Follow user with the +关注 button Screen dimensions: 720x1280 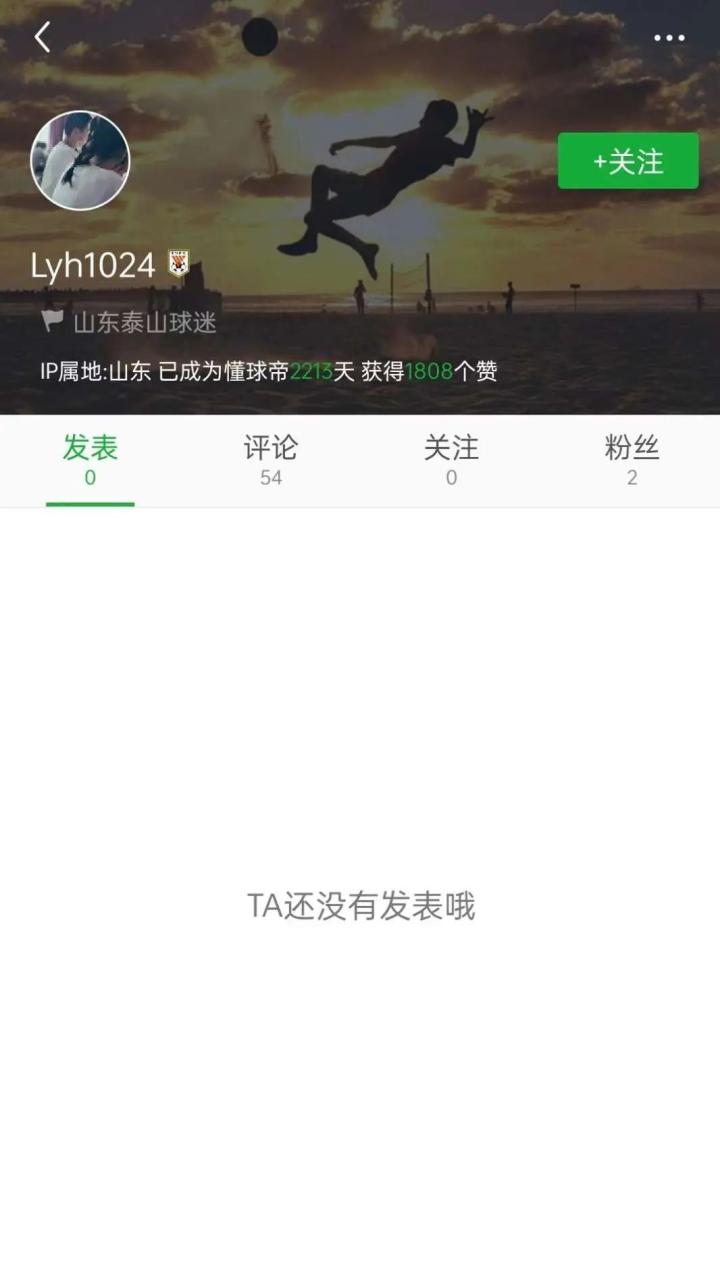pos(628,161)
